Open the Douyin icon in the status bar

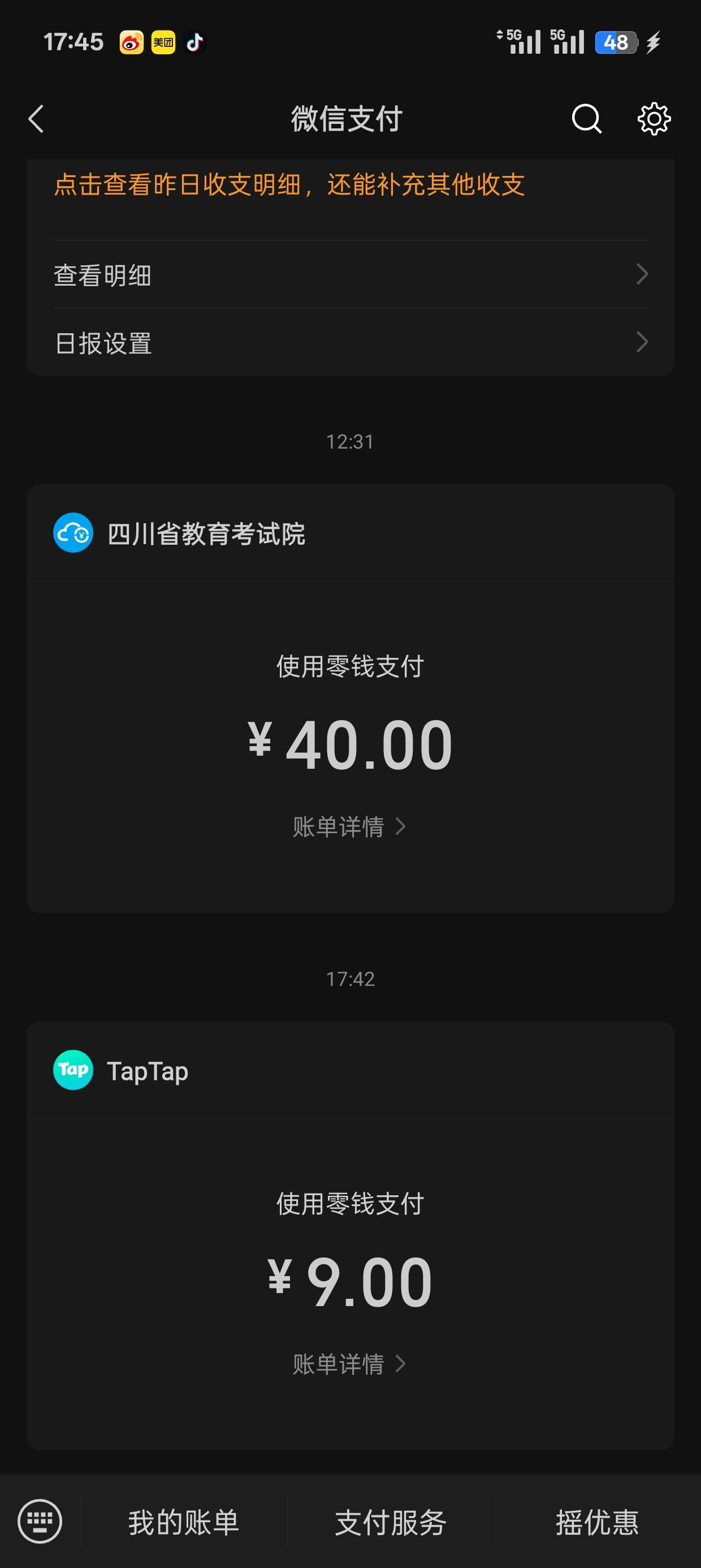coord(193,42)
